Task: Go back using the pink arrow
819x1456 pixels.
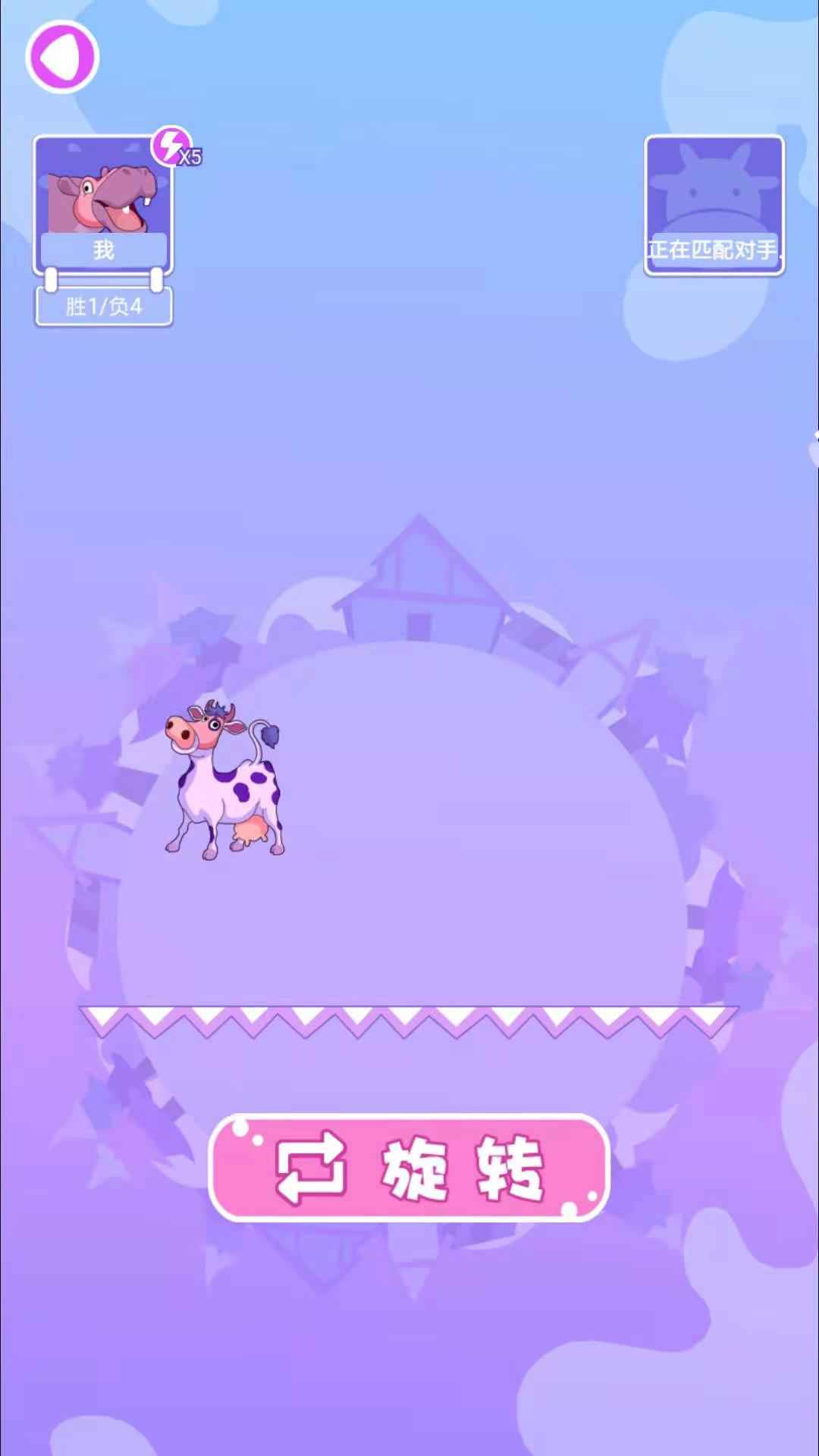Action: click(x=62, y=58)
